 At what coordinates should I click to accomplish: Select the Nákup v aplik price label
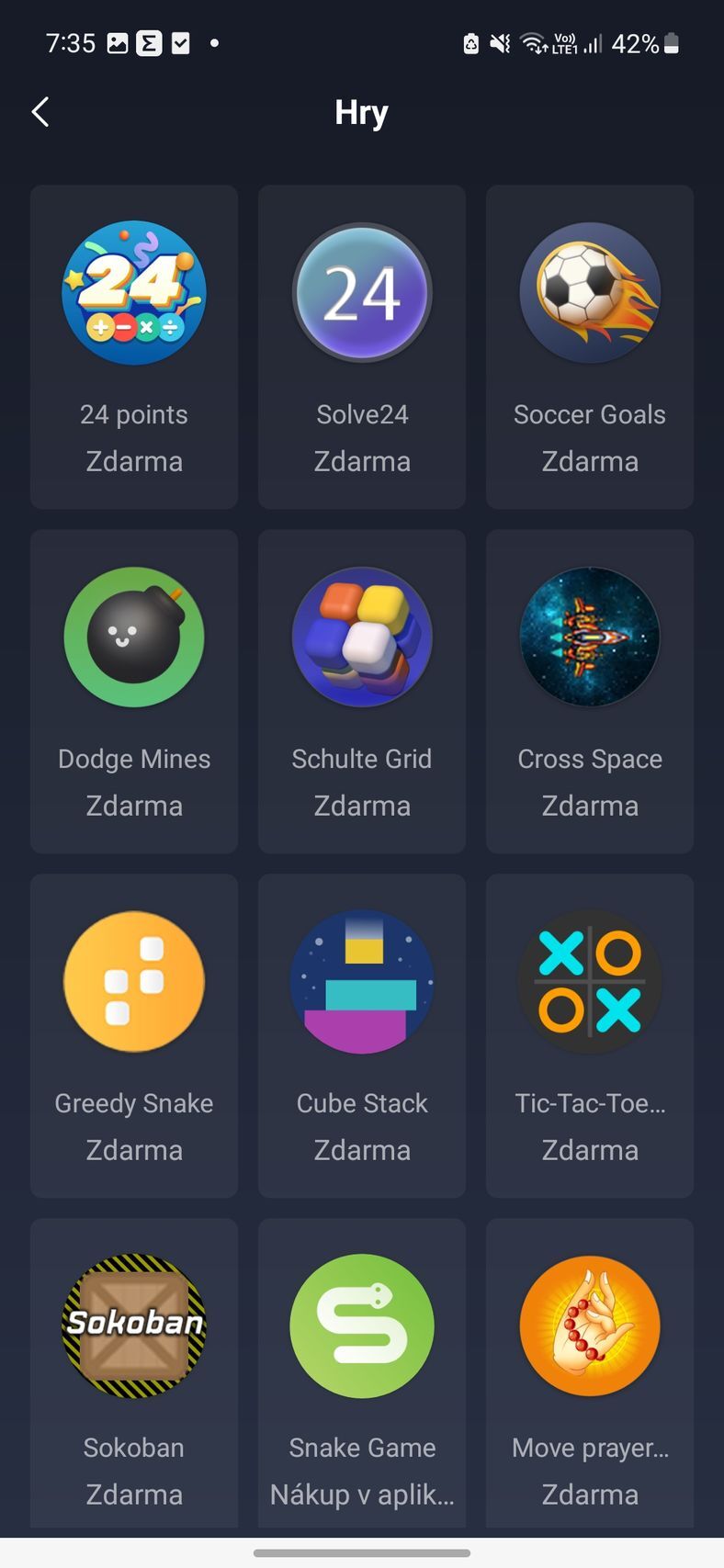(x=362, y=1495)
